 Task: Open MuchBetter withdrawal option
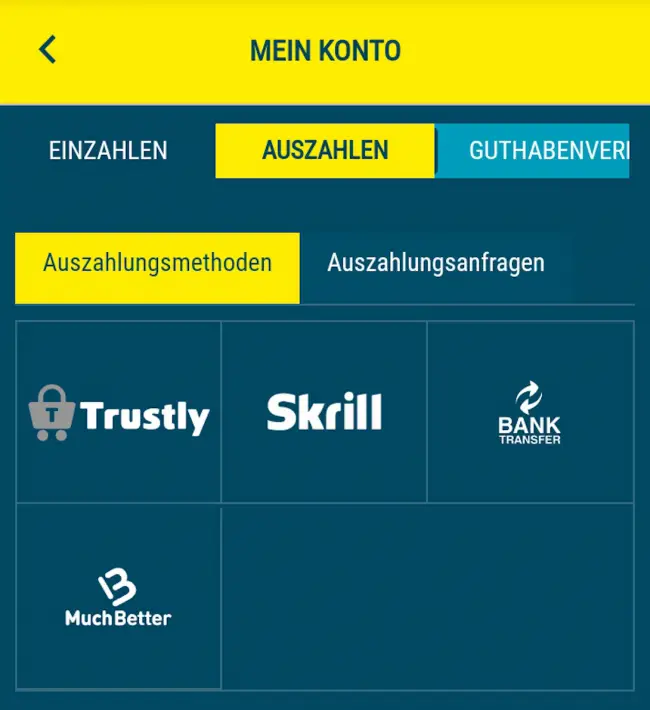tap(118, 597)
